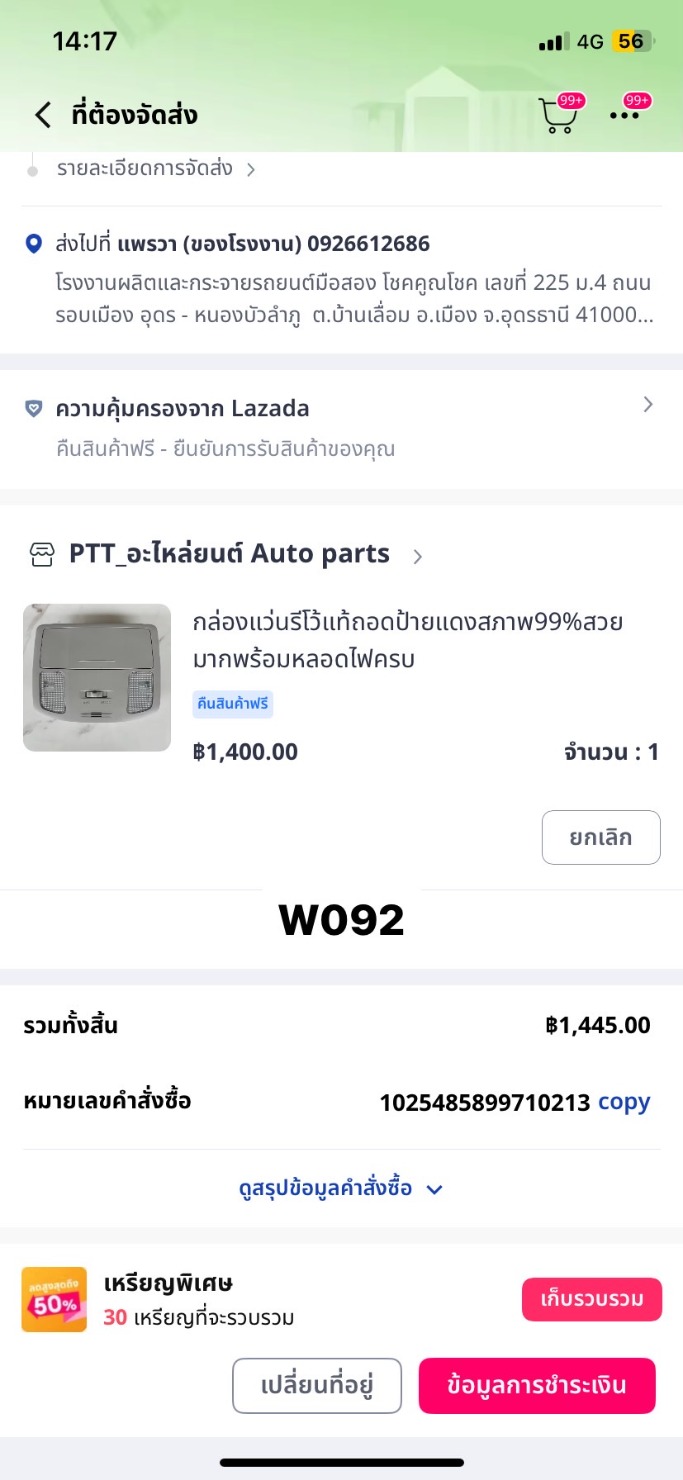This screenshot has width=683, height=1480.
Task: Copy the order number
Action: [x=624, y=1102]
